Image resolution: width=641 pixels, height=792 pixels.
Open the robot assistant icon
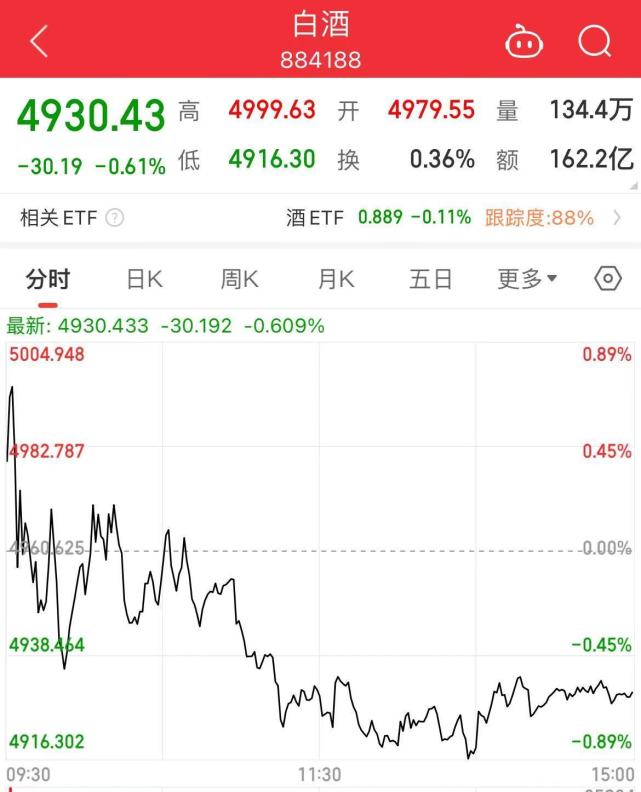pyautogui.click(x=524, y=42)
